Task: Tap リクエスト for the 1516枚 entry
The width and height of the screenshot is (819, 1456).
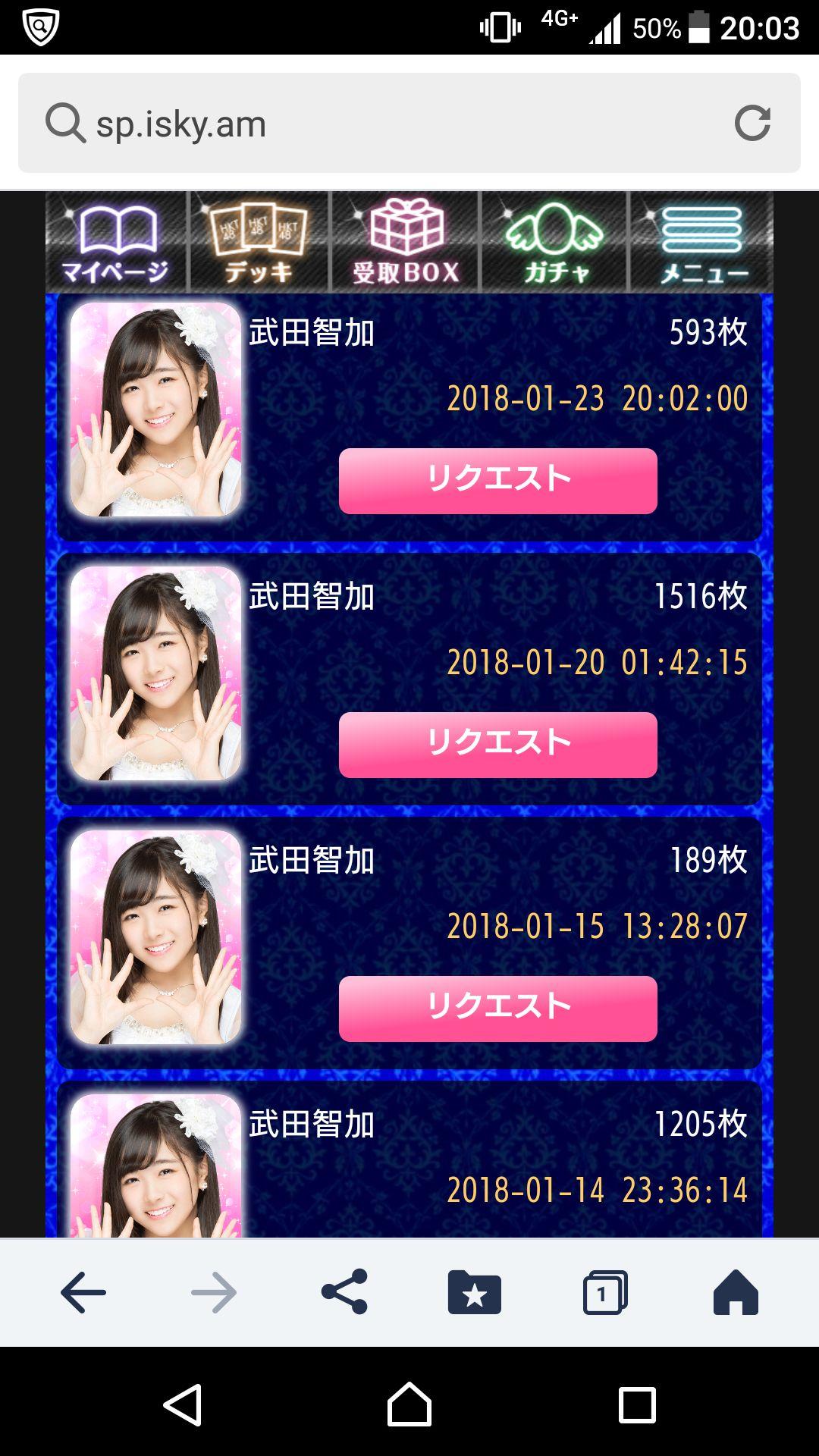Action: point(497,745)
